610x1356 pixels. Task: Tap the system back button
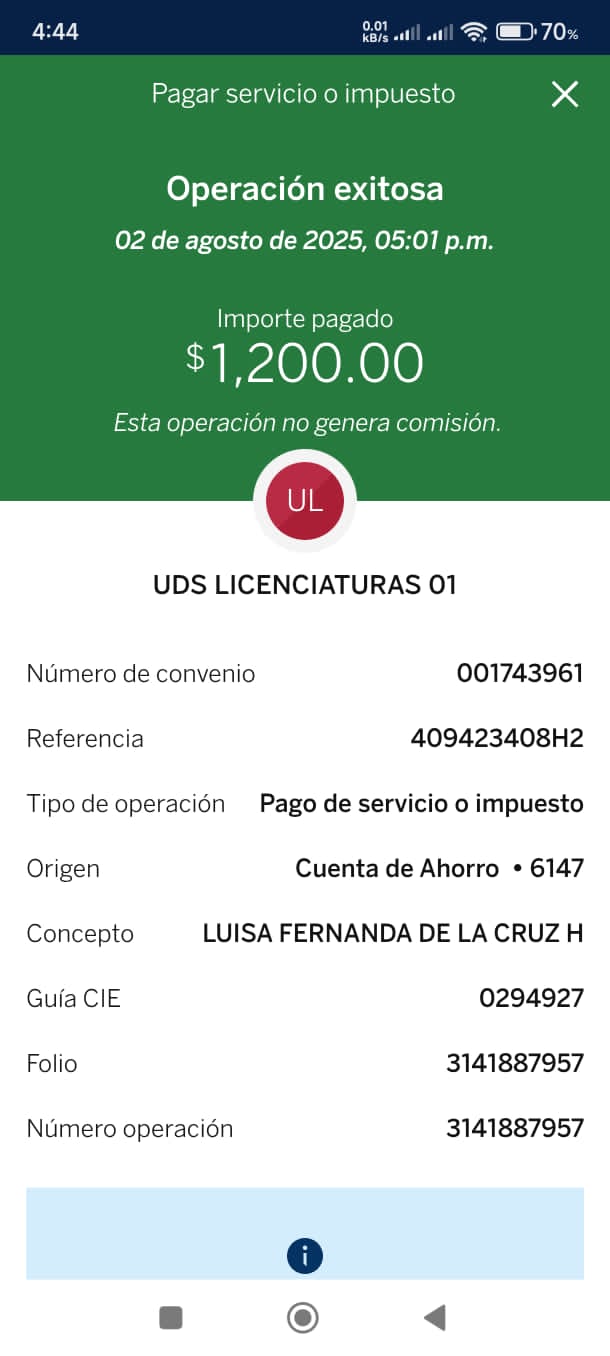[x=435, y=1318]
